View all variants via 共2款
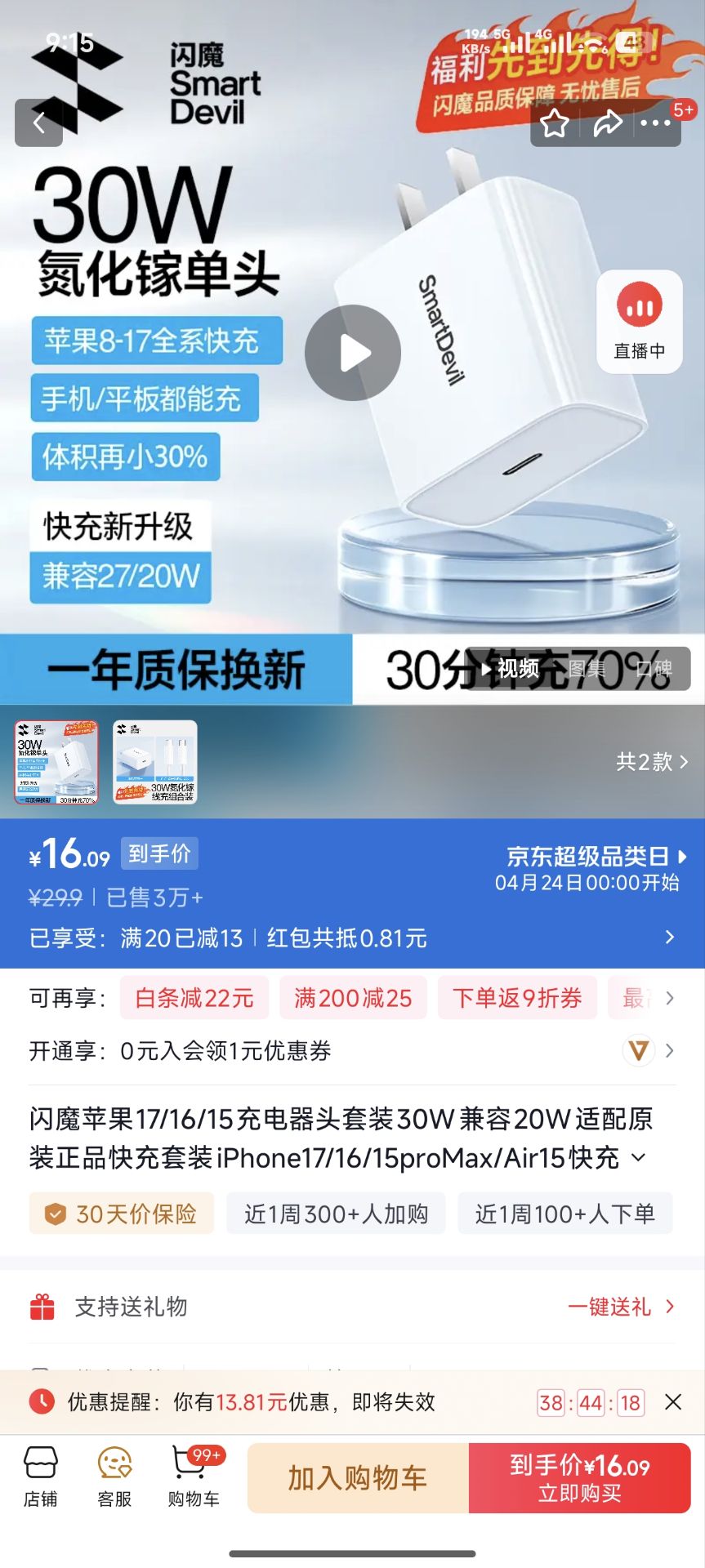The image size is (705, 1568). click(x=651, y=762)
